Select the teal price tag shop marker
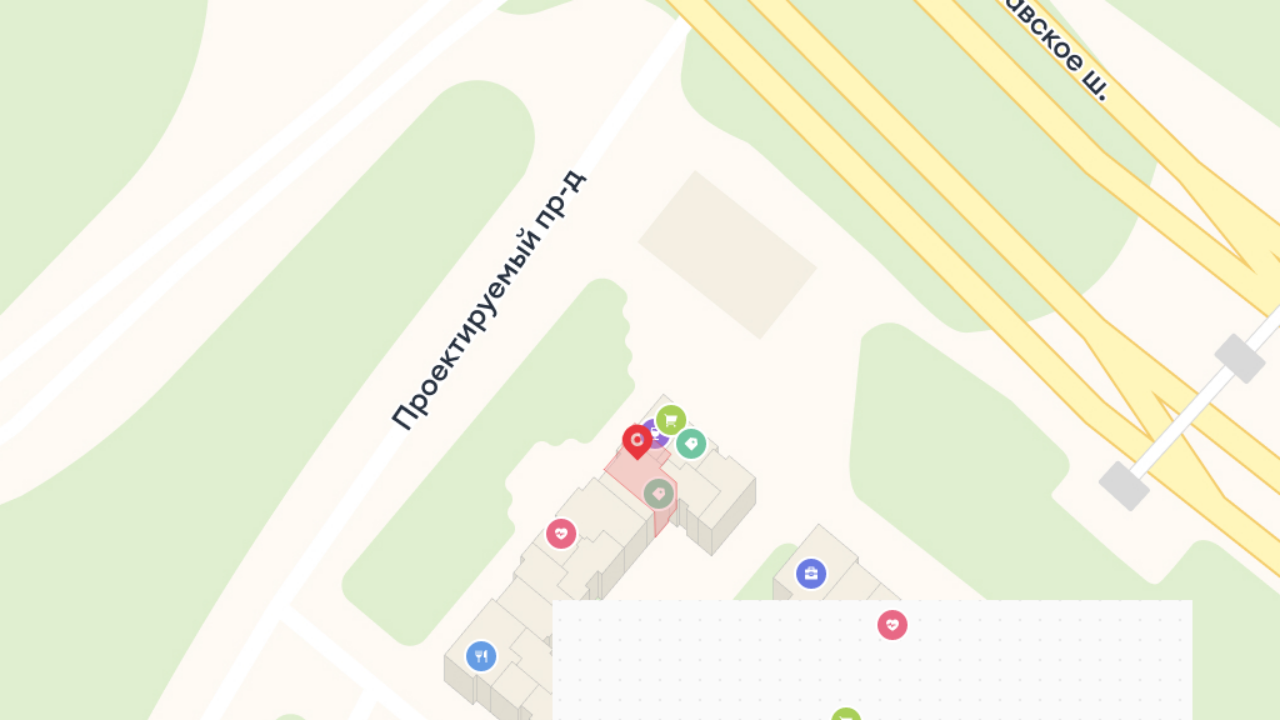The height and width of the screenshot is (720, 1280). coord(691,444)
